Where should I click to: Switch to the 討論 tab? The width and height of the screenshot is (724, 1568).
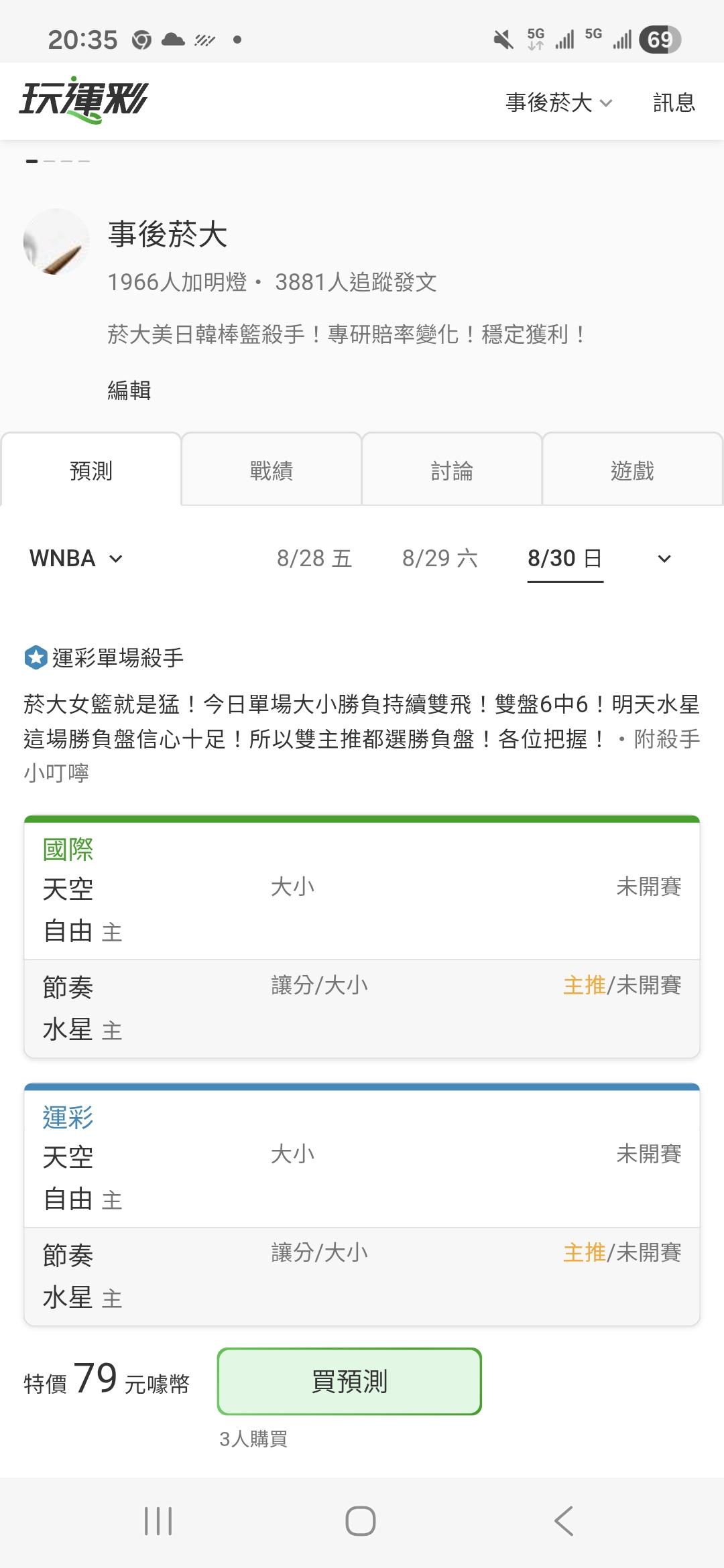pyautogui.click(x=452, y=470)
